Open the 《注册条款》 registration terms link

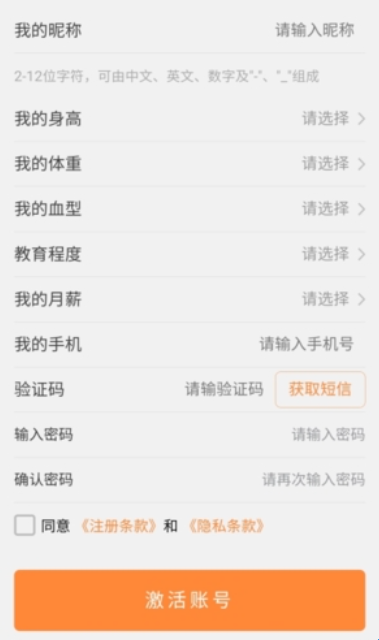pyautogui.click(x=118, y=526)
